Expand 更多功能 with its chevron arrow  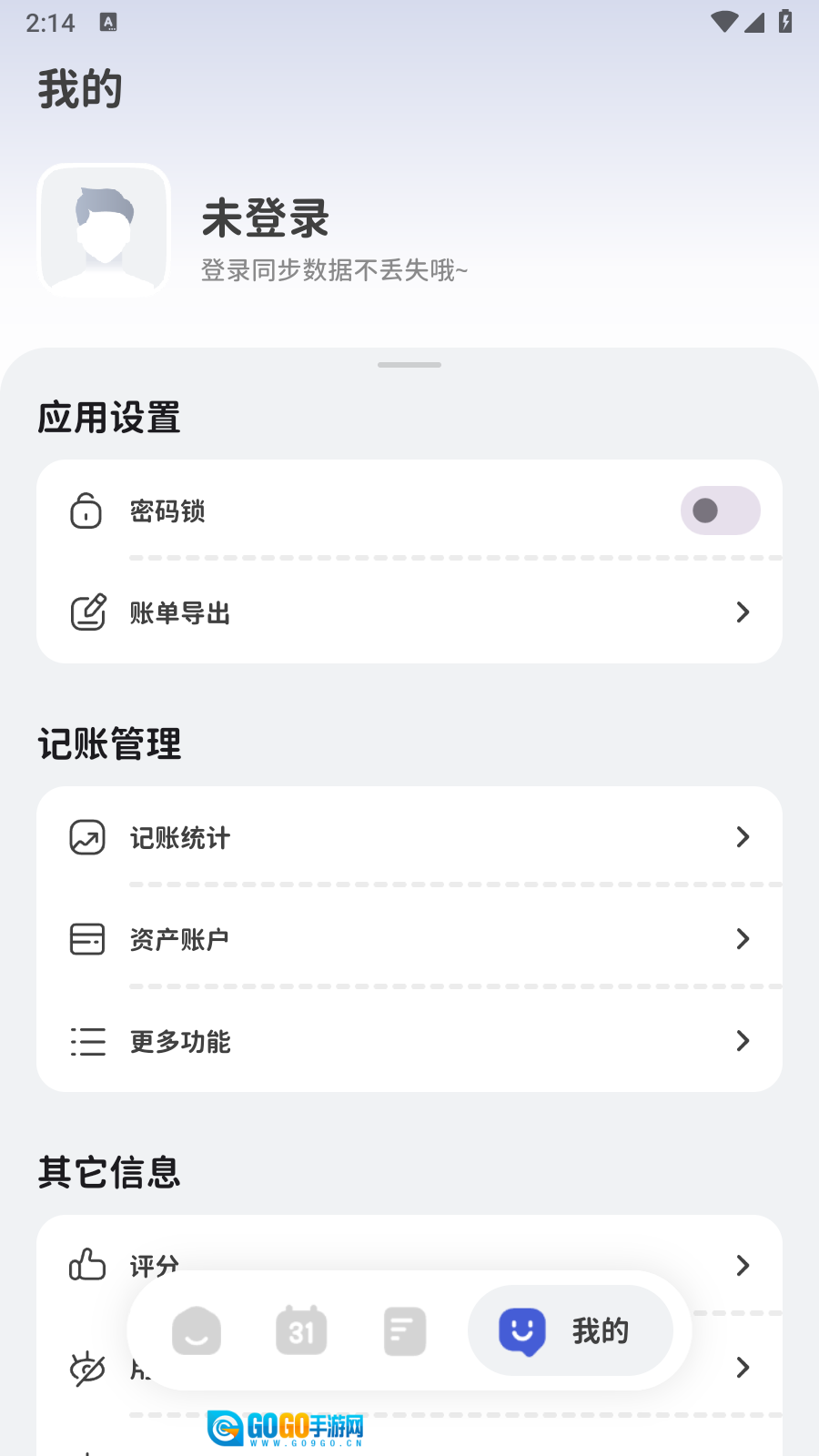pyautogui.click(x=743, y=1041)
